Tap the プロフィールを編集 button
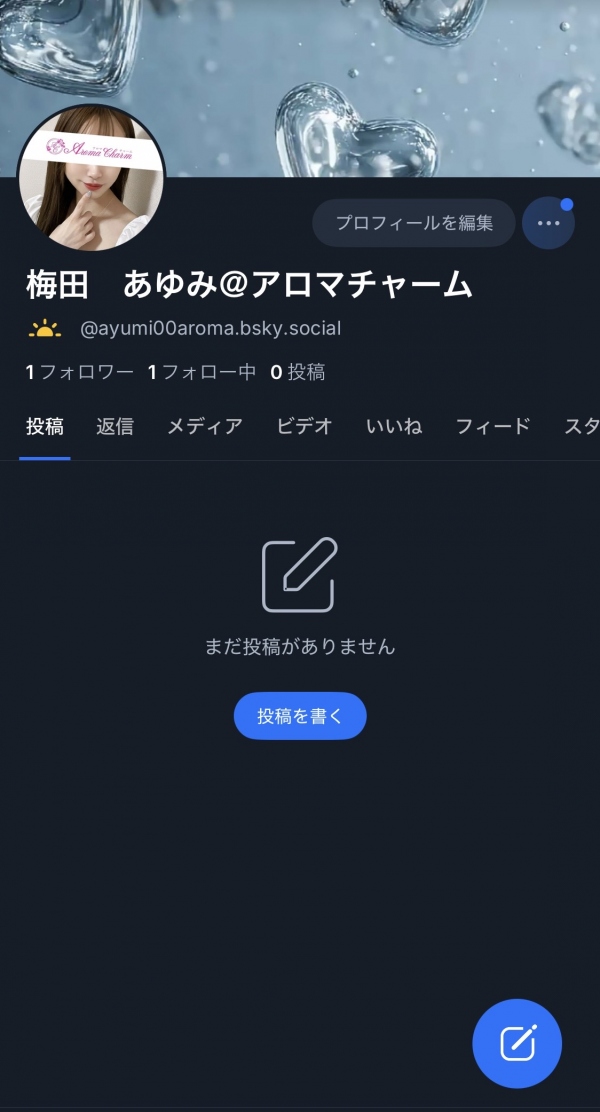Viewport: 600px width, 1112px height. pos(414,223)
